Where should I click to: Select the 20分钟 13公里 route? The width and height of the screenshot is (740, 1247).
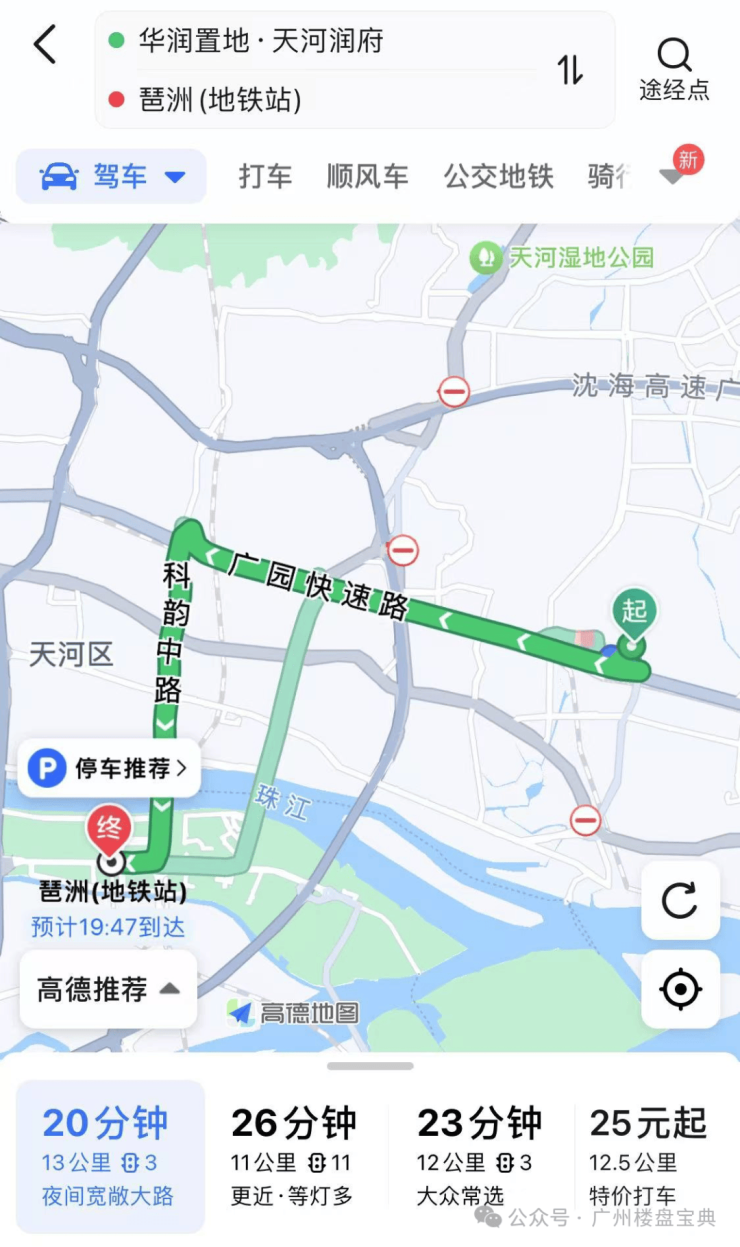click(x=110, y=1155)
